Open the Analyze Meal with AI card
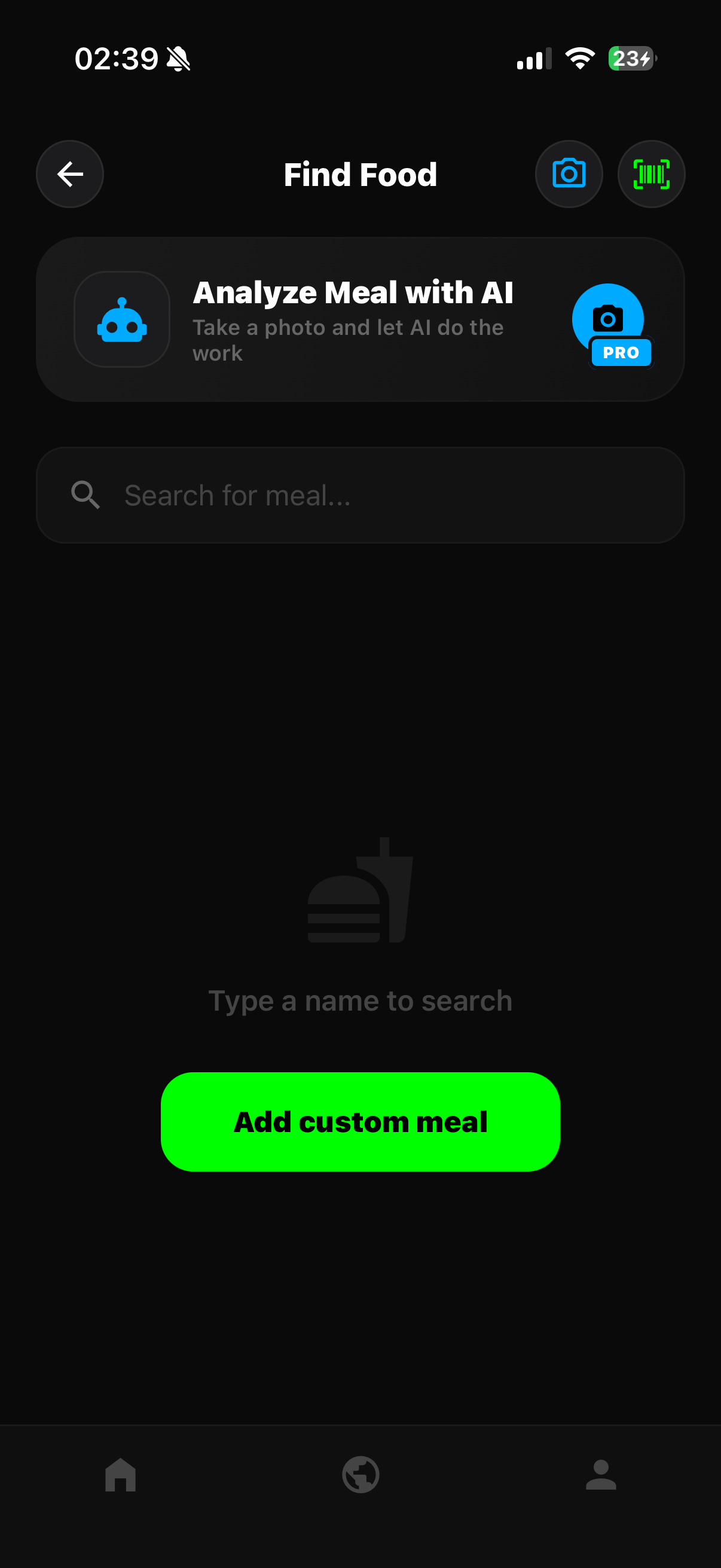This screenshot has width=721, height=1568. pyautogui.click(x=353, y=319)
